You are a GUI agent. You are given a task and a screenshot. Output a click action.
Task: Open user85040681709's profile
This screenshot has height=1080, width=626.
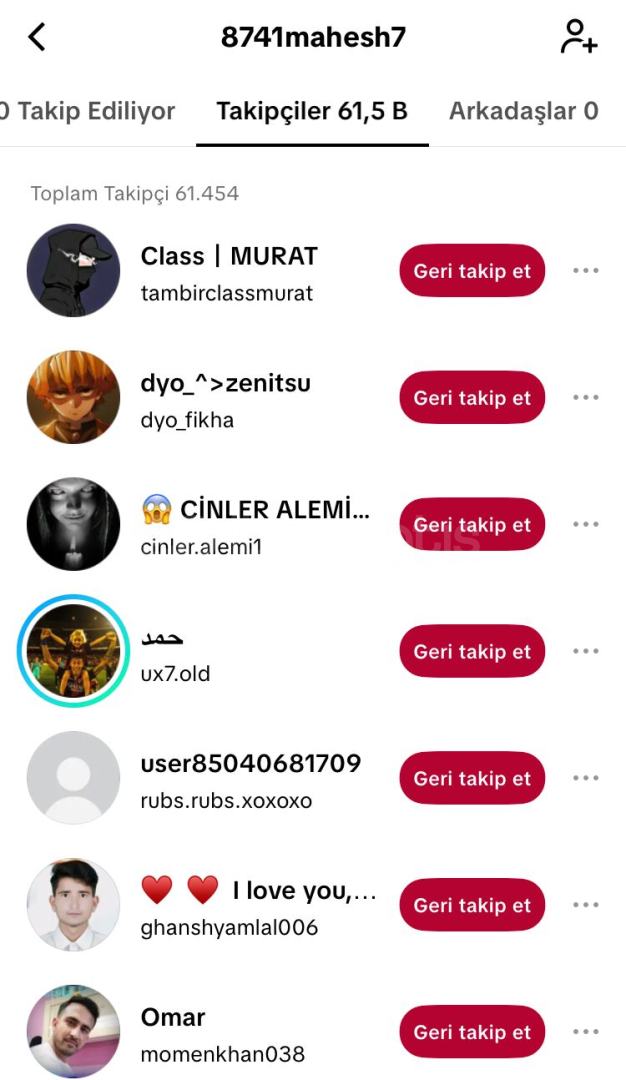coord(313,778)
